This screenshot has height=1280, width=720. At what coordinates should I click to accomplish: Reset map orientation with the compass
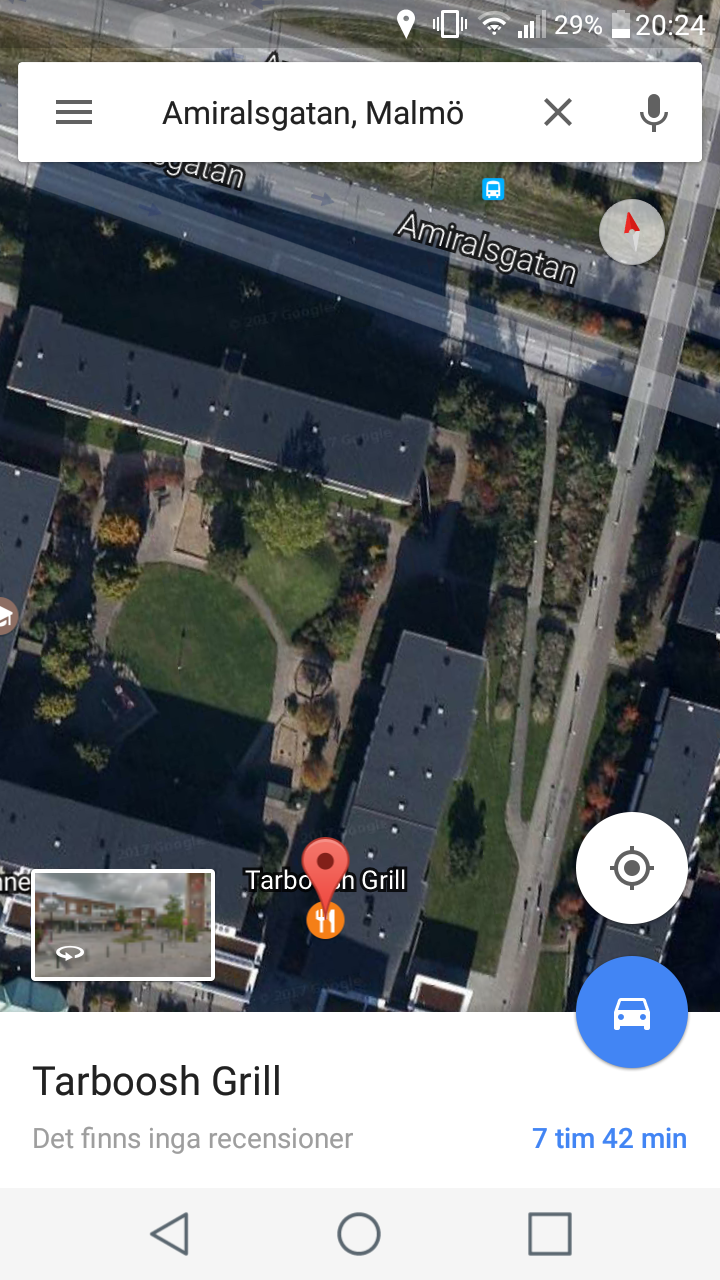[x=632, y=232]
